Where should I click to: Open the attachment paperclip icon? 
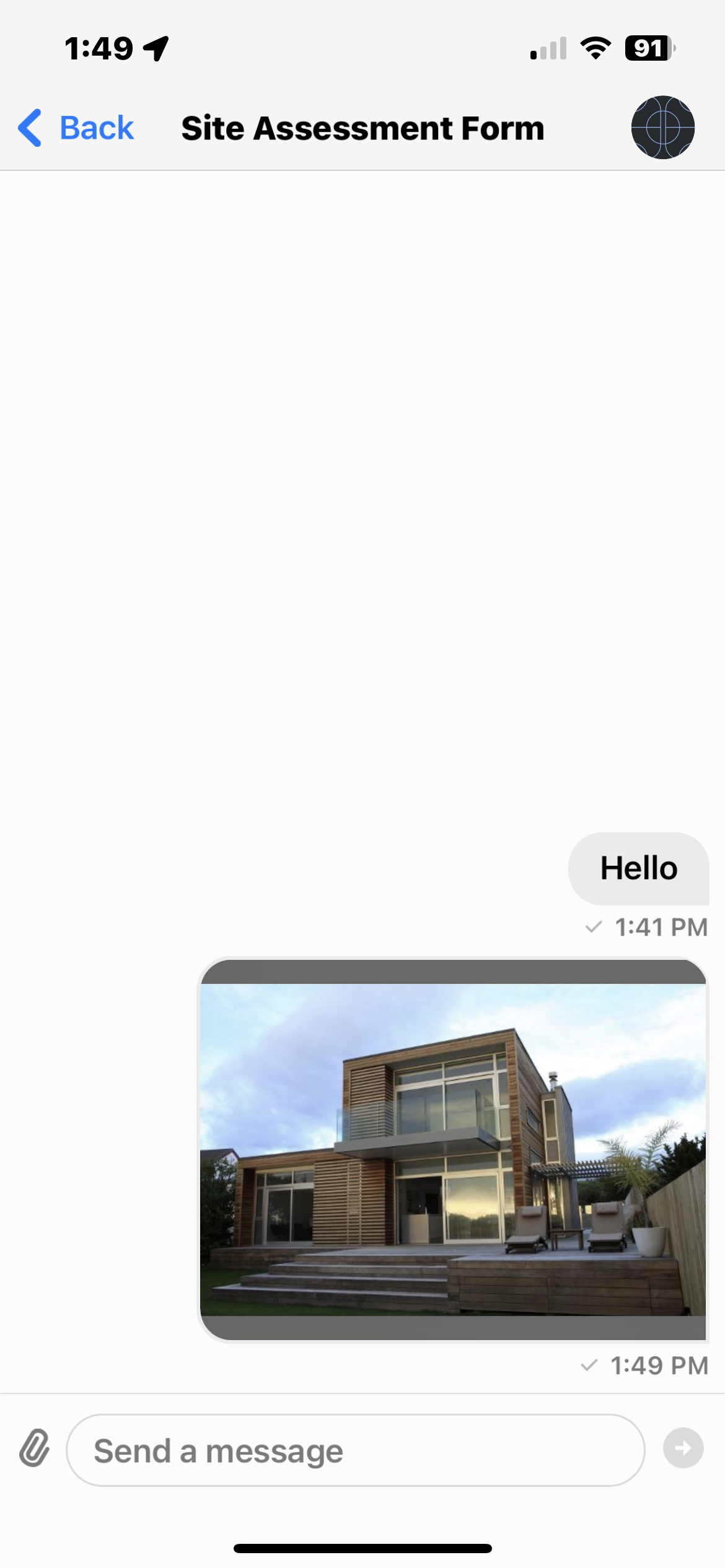tap(35, 1449)
